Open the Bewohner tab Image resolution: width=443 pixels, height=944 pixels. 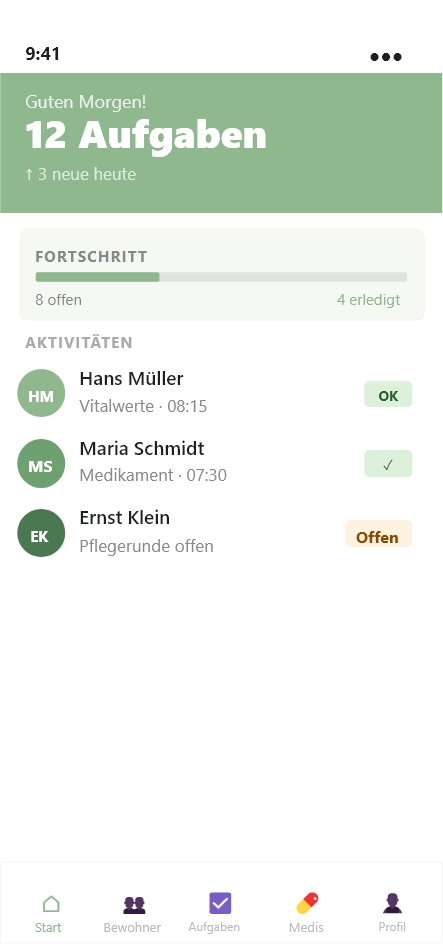(132, 914)
